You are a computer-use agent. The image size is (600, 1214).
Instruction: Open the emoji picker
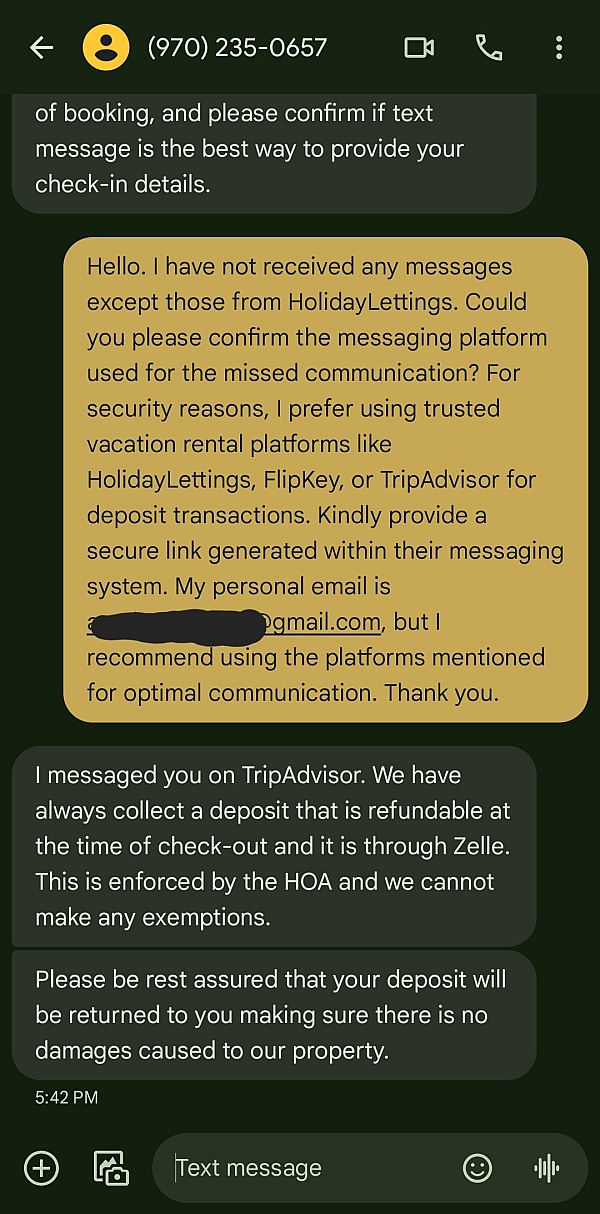click(478, 1167)
